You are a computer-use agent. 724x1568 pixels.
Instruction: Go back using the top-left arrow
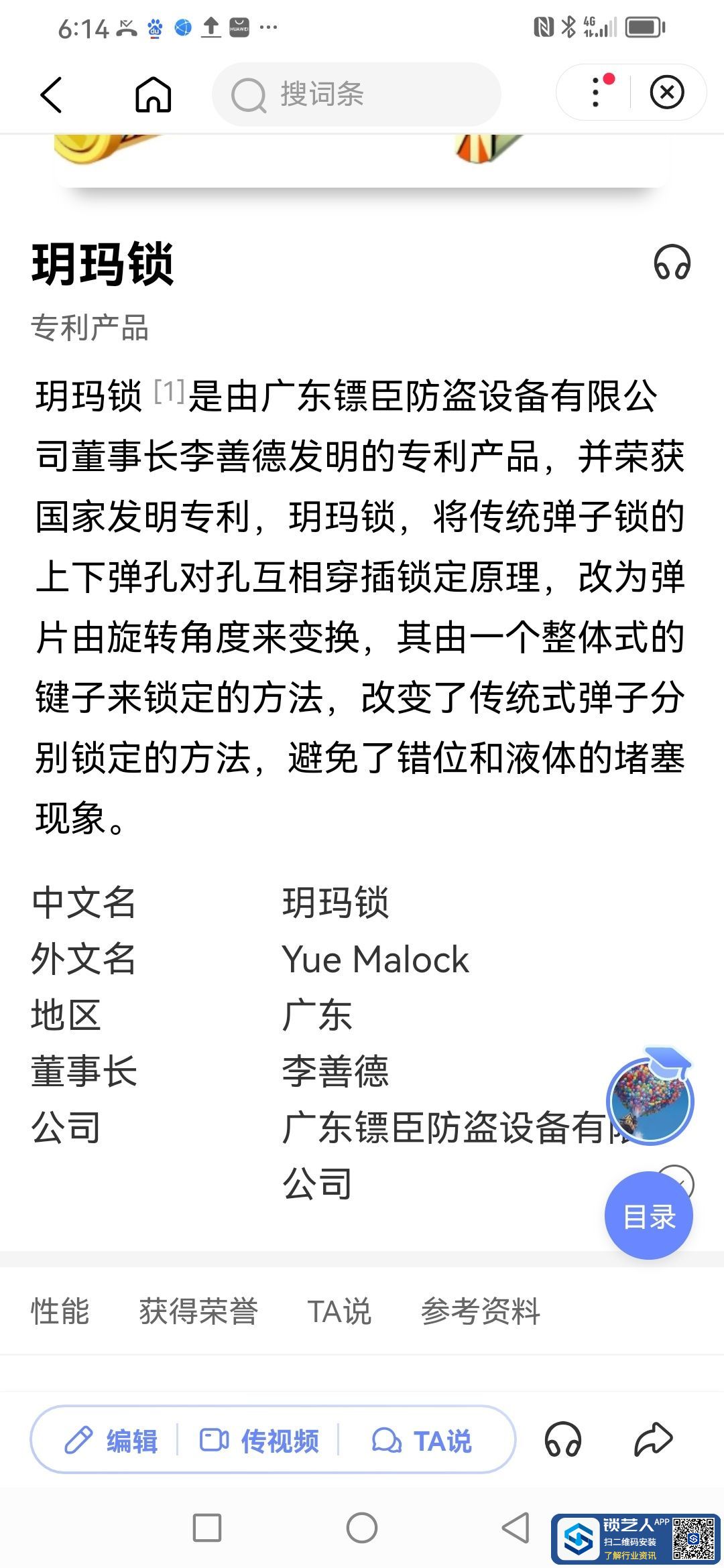(x=52, y=94)
